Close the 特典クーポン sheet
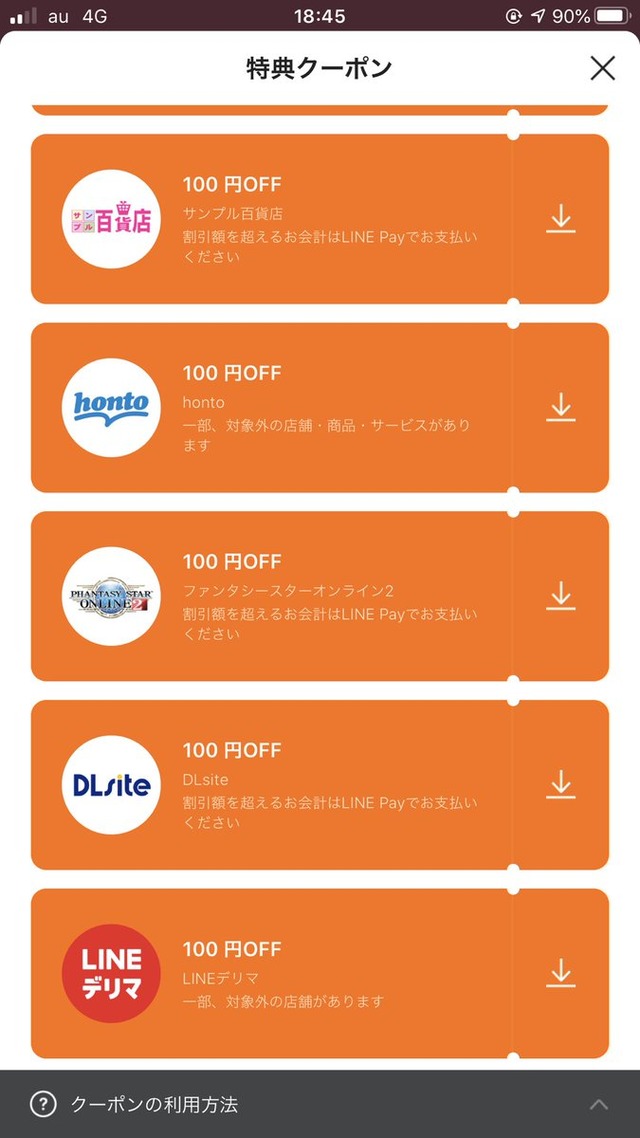 (602, 68)
